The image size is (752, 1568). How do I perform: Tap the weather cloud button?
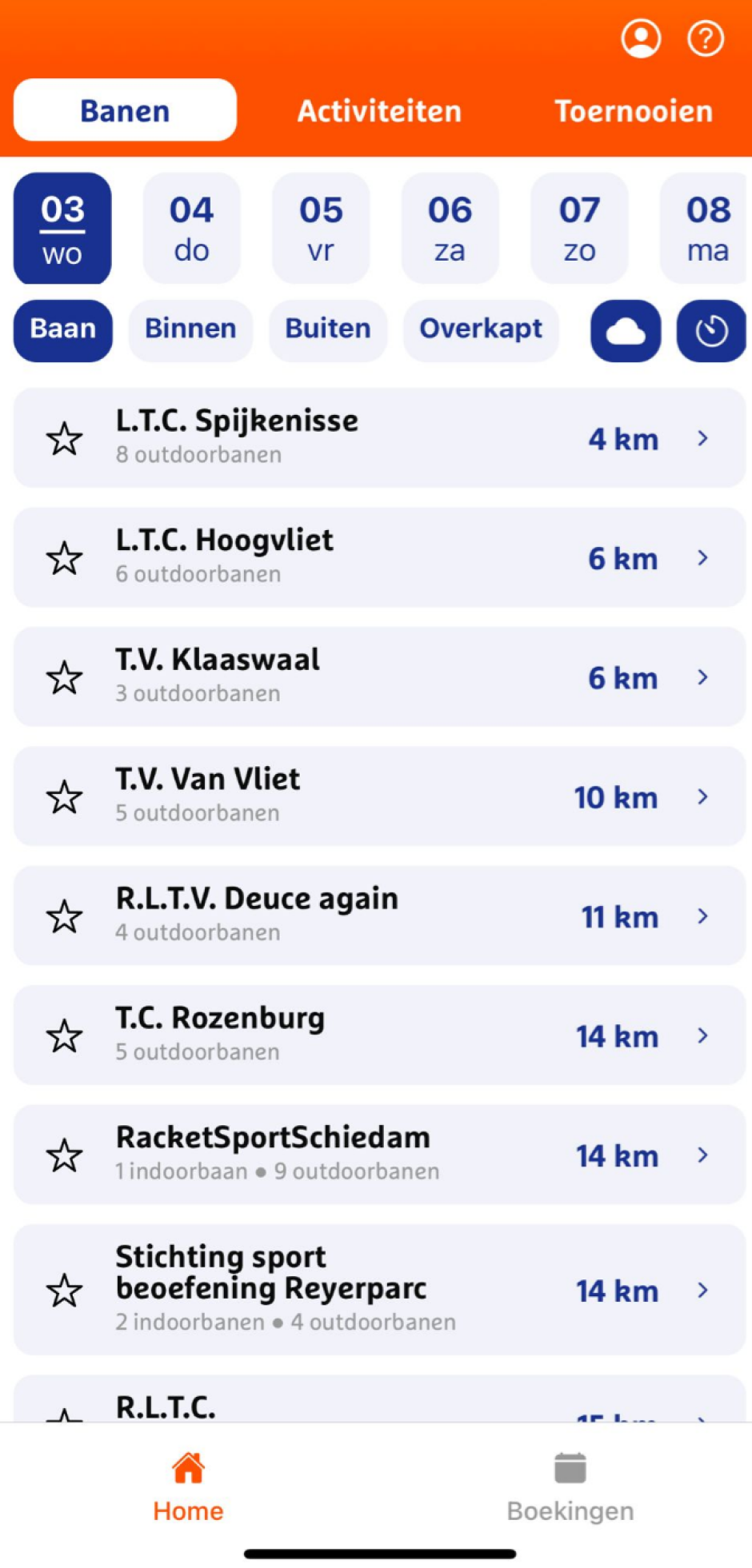coord(626,331)
